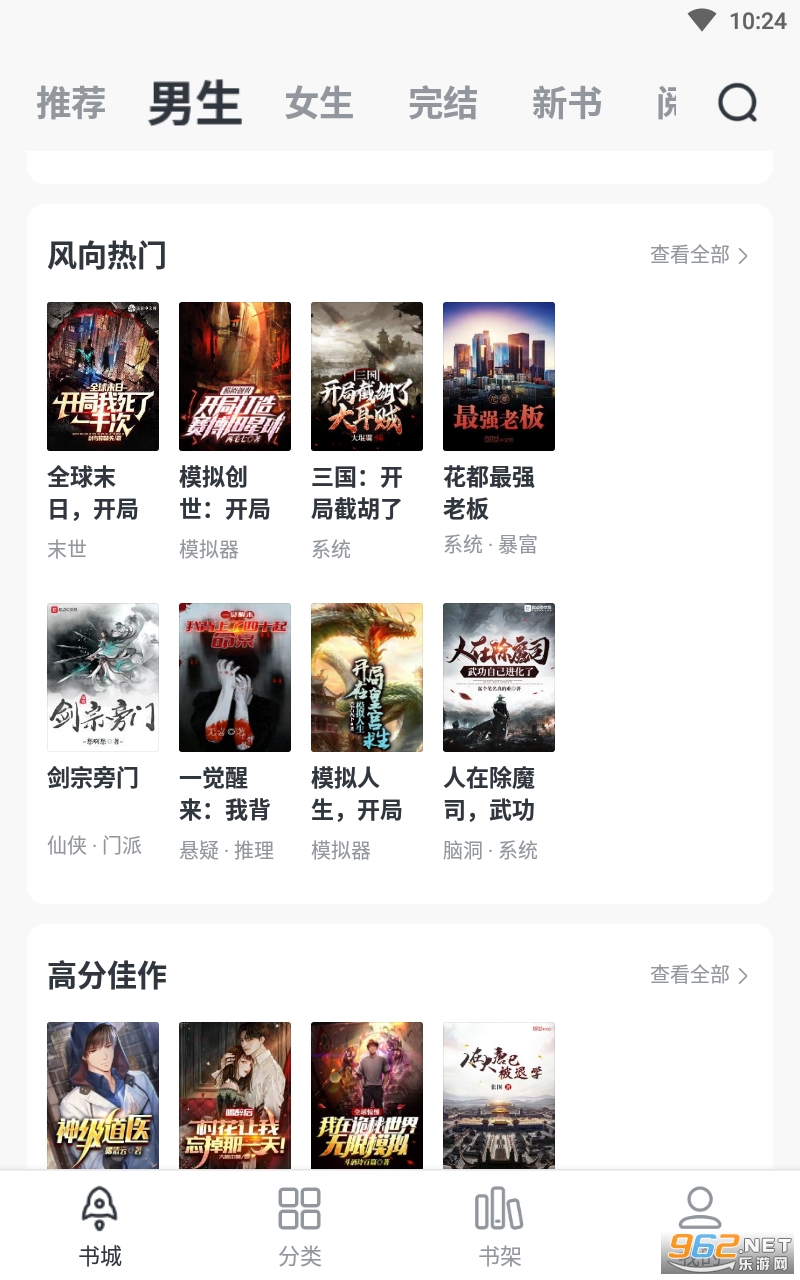
Task: Open the book 花都最强老板
Action: (x=499, y=377)
